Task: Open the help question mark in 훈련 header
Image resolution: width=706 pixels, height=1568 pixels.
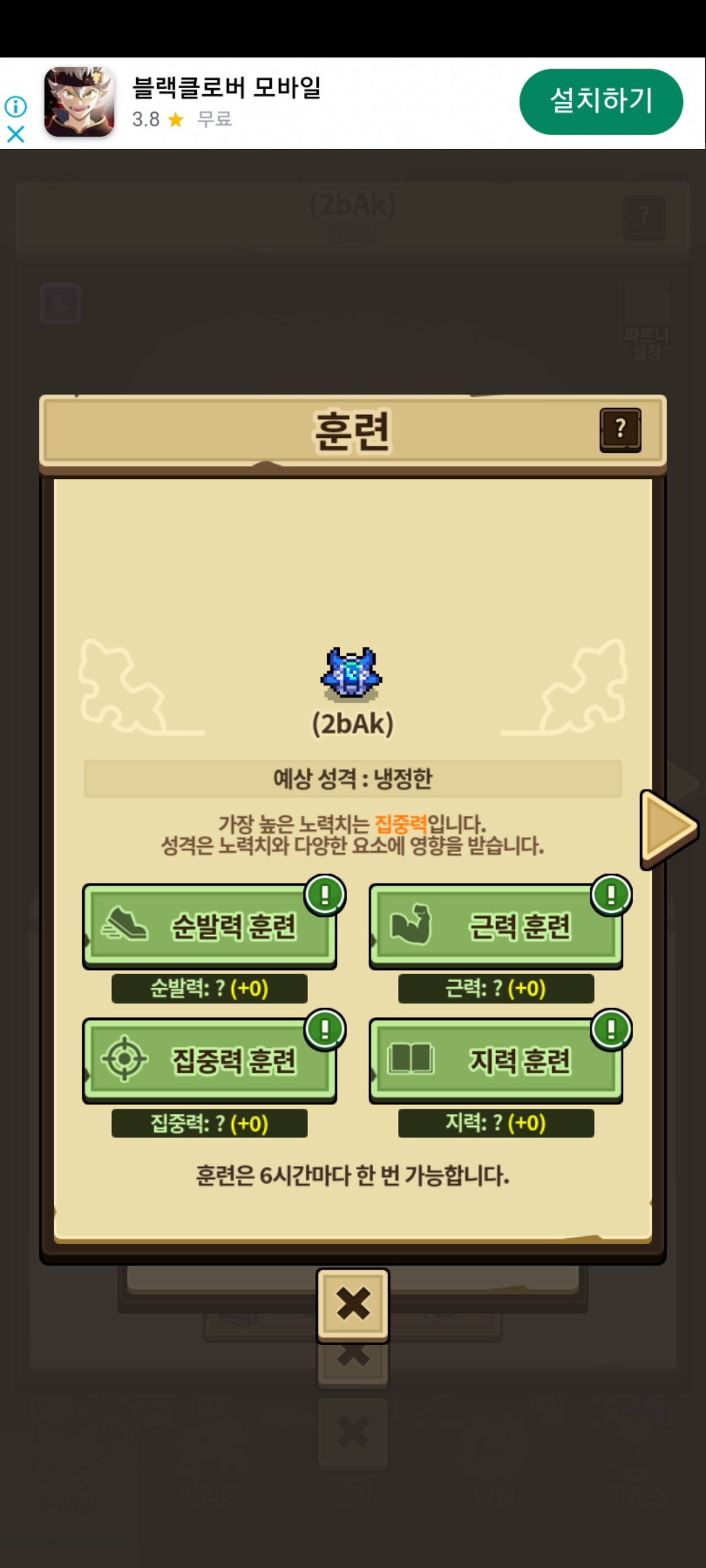Action: click(x=620, y=429)
